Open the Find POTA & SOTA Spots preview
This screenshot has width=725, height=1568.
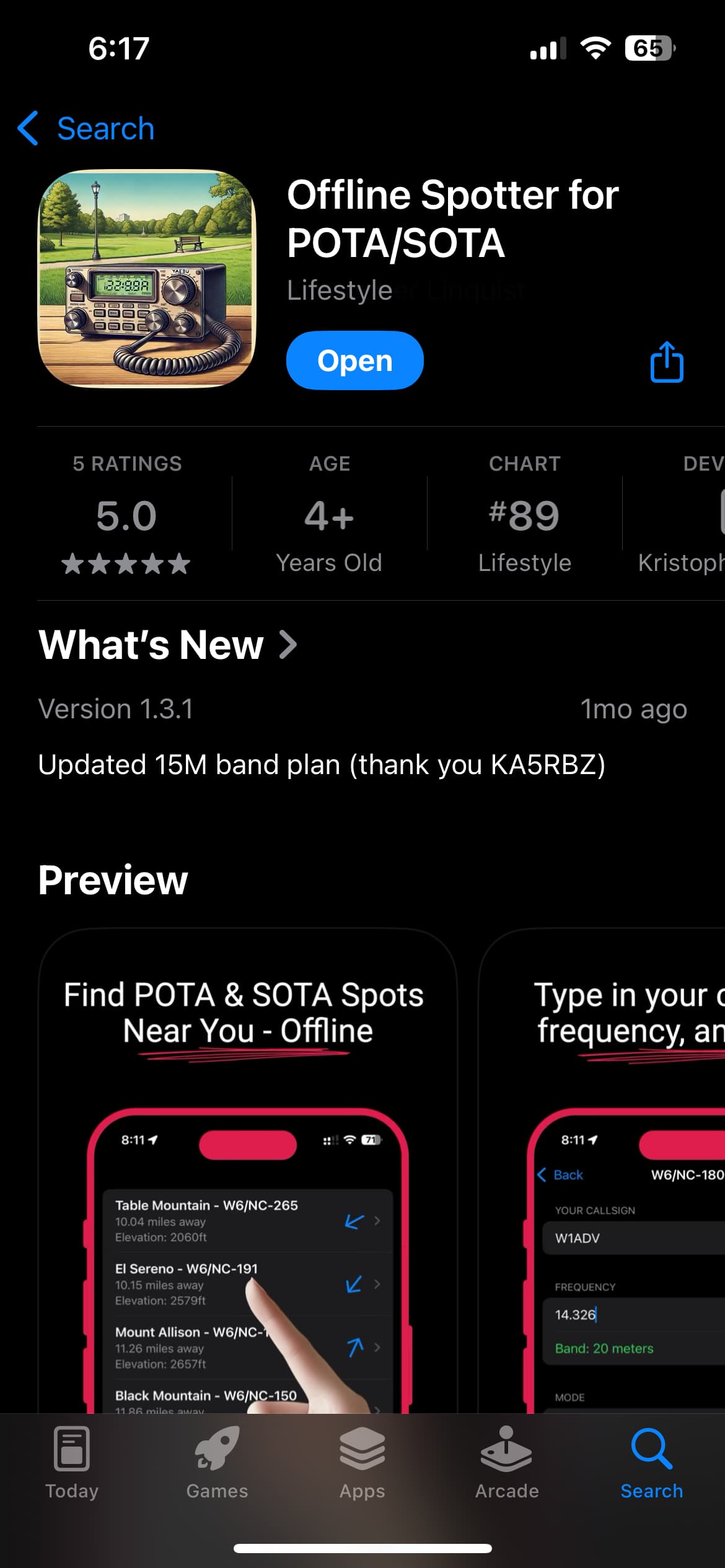(248, 1170)
